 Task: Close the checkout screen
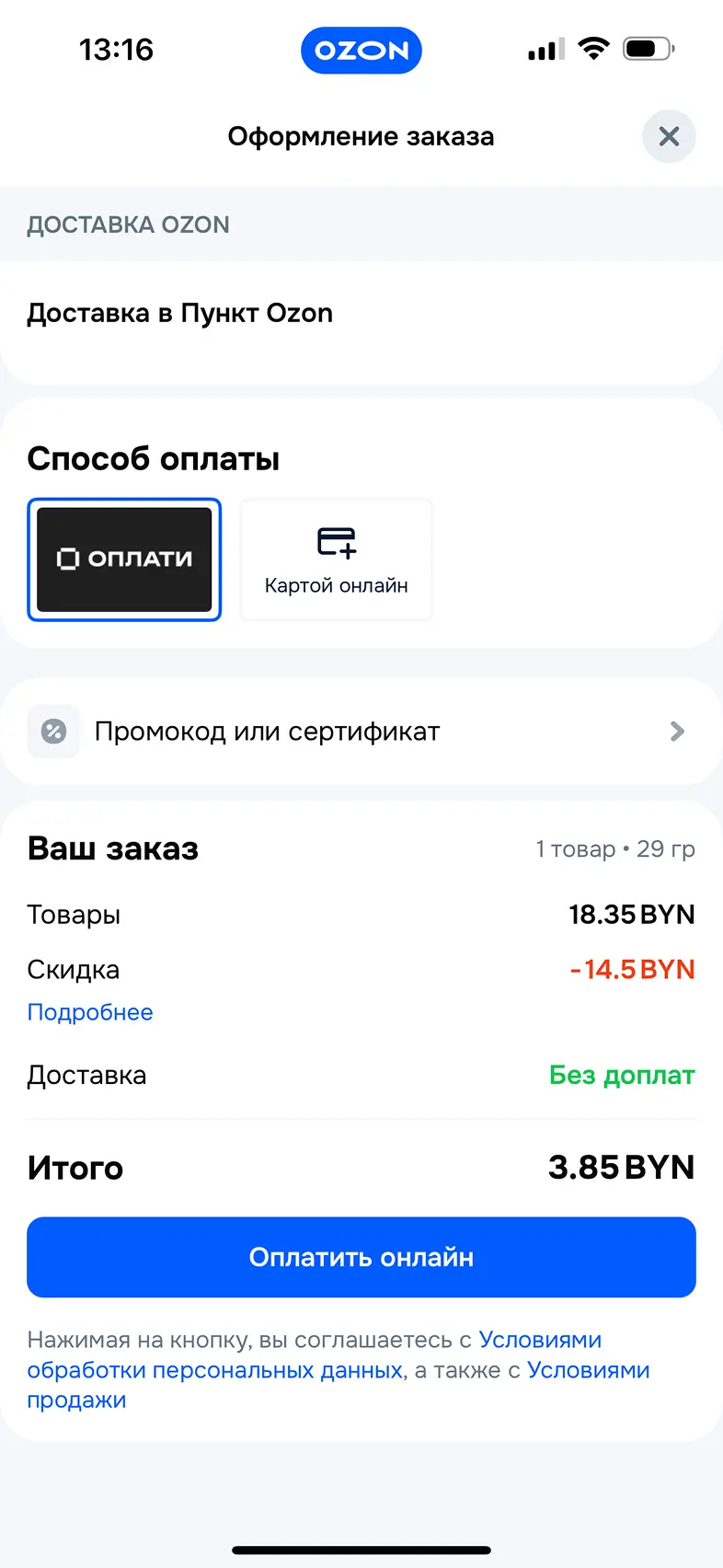point(669,137)
